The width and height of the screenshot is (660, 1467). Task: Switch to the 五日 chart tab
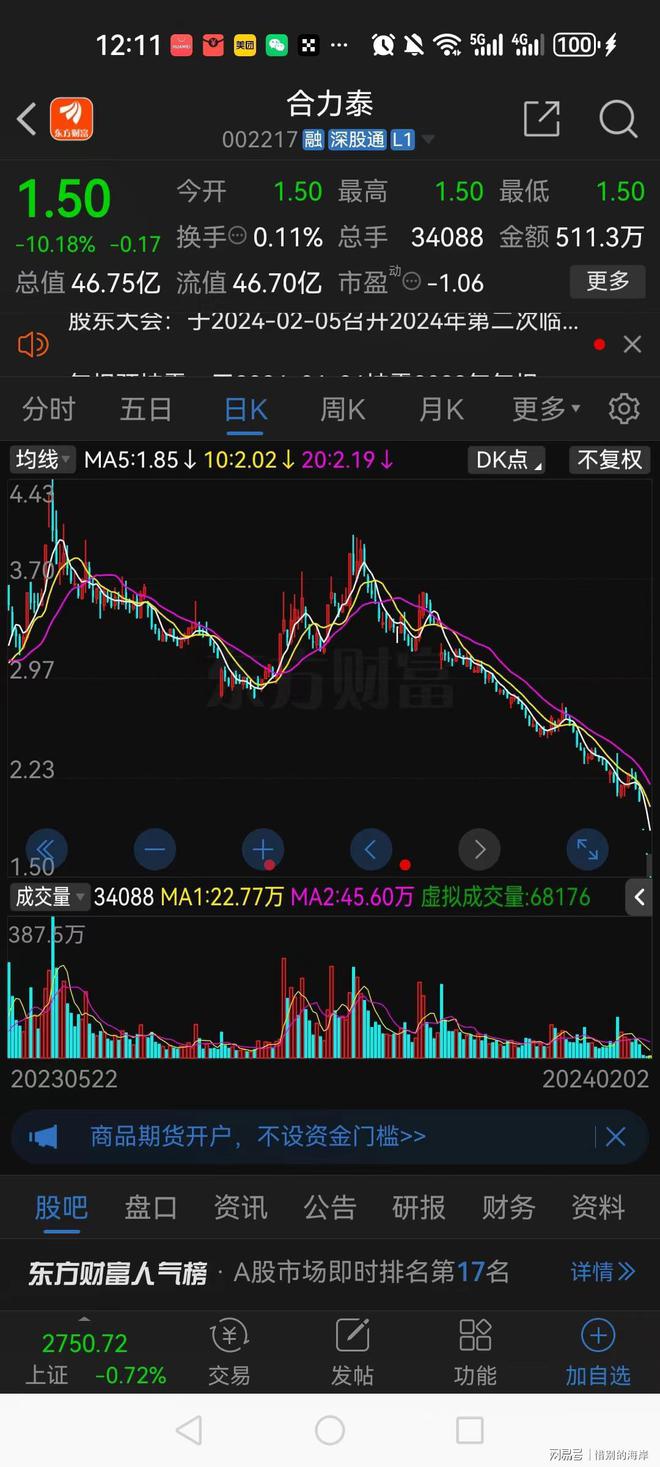pos(146,409)
